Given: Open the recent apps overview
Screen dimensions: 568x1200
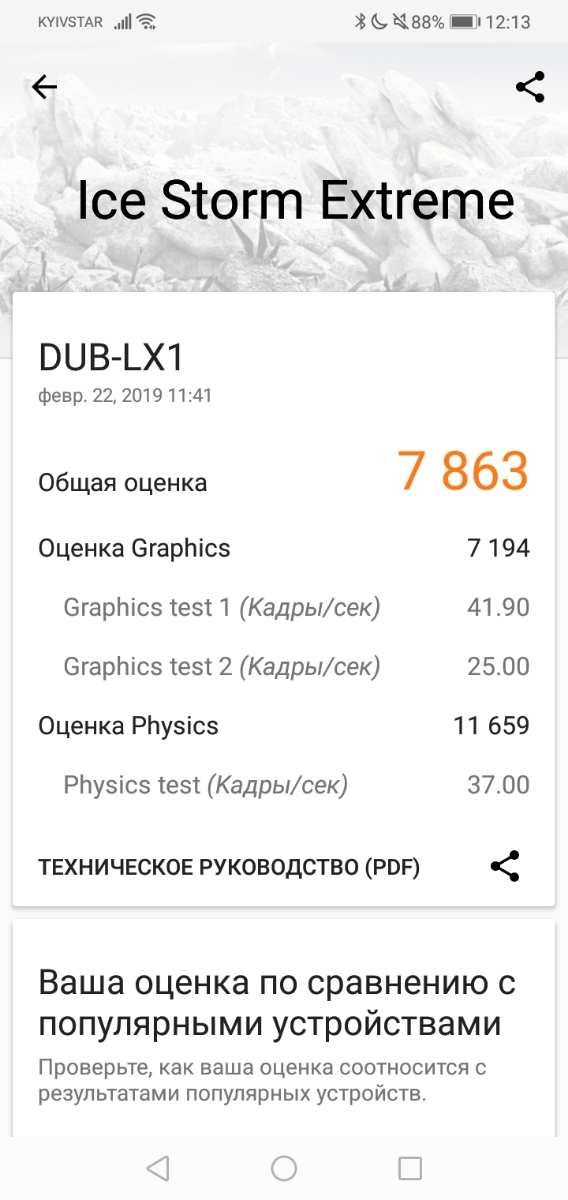Looking at the screenshot, I should [410, 1168].
